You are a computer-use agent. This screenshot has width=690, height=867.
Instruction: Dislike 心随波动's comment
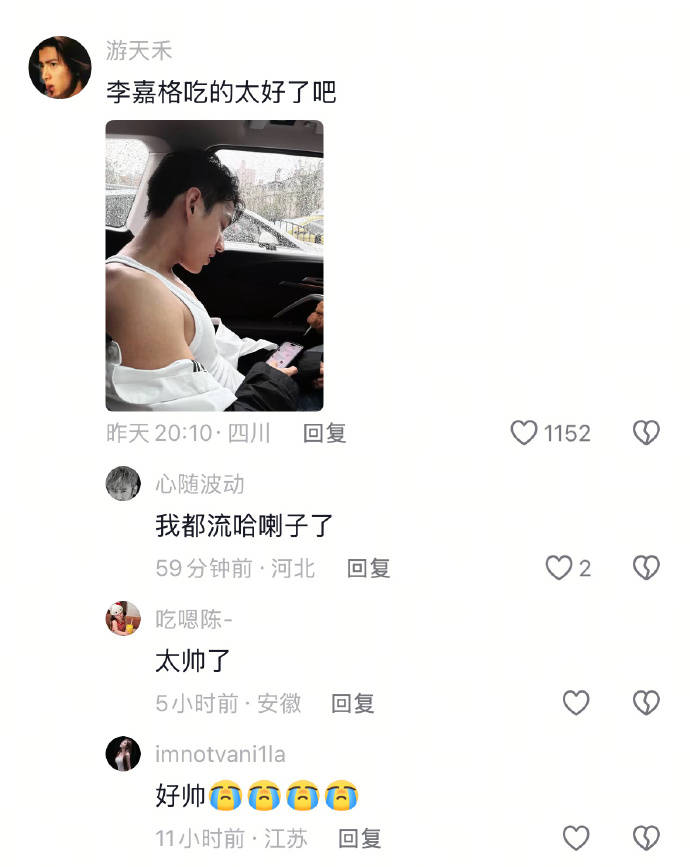[x=647, y=568]
